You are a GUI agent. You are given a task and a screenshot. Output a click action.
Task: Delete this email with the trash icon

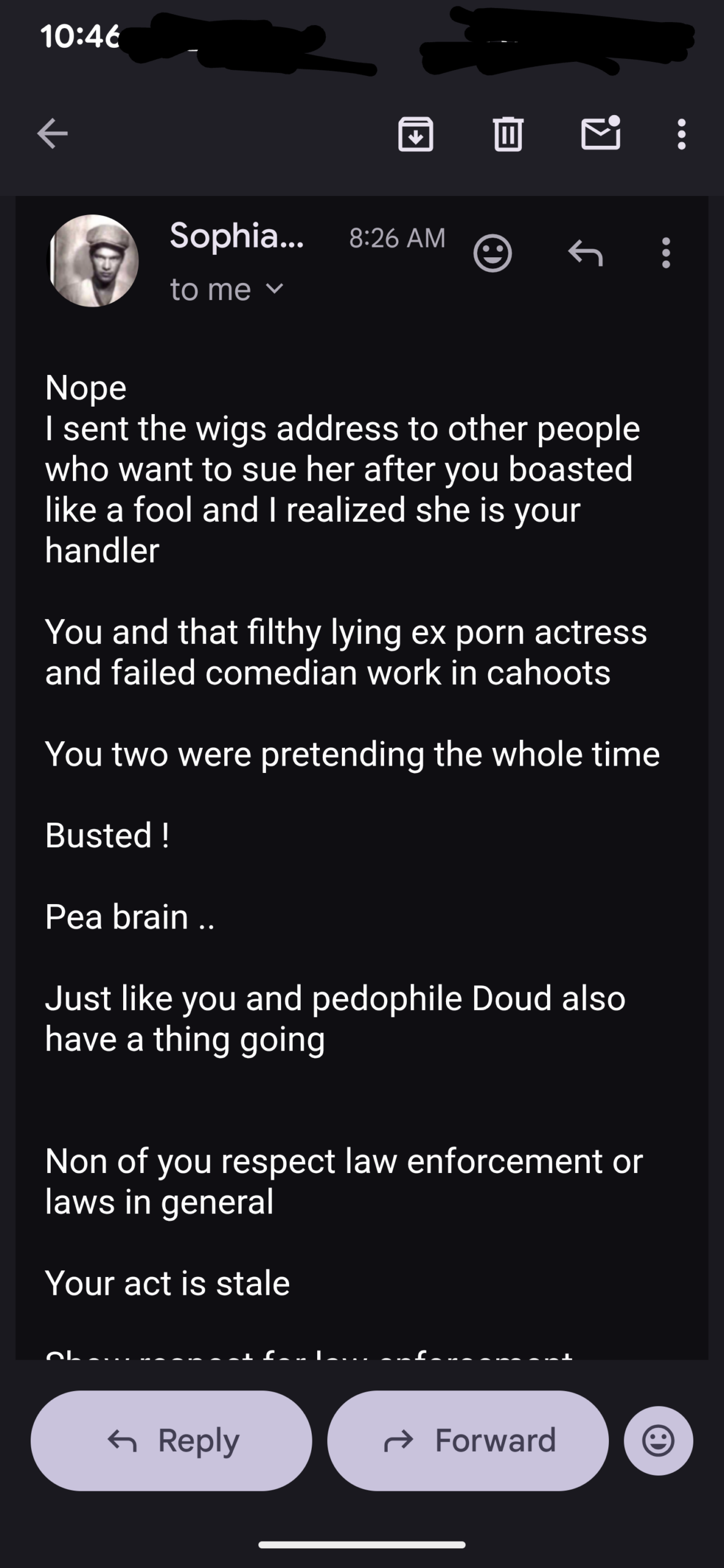(508, 134)
